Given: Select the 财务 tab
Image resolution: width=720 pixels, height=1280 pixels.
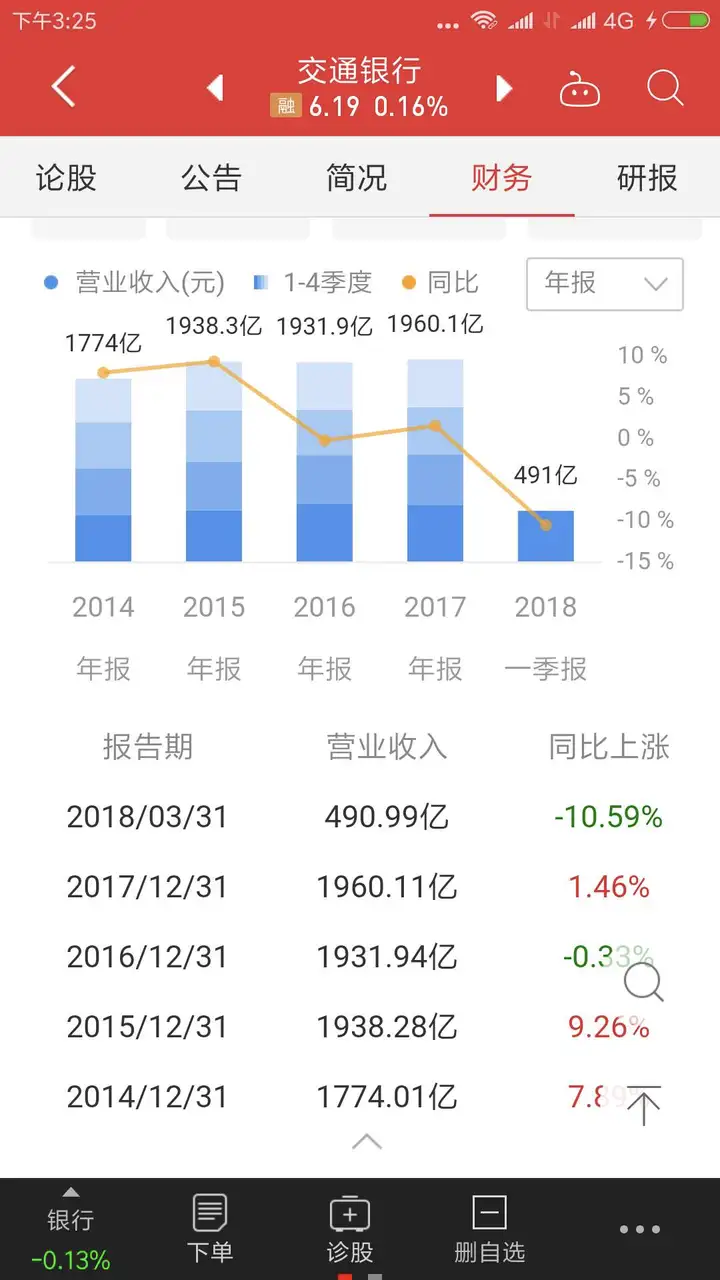Looking at the screenshot, I should pos(502,178).
